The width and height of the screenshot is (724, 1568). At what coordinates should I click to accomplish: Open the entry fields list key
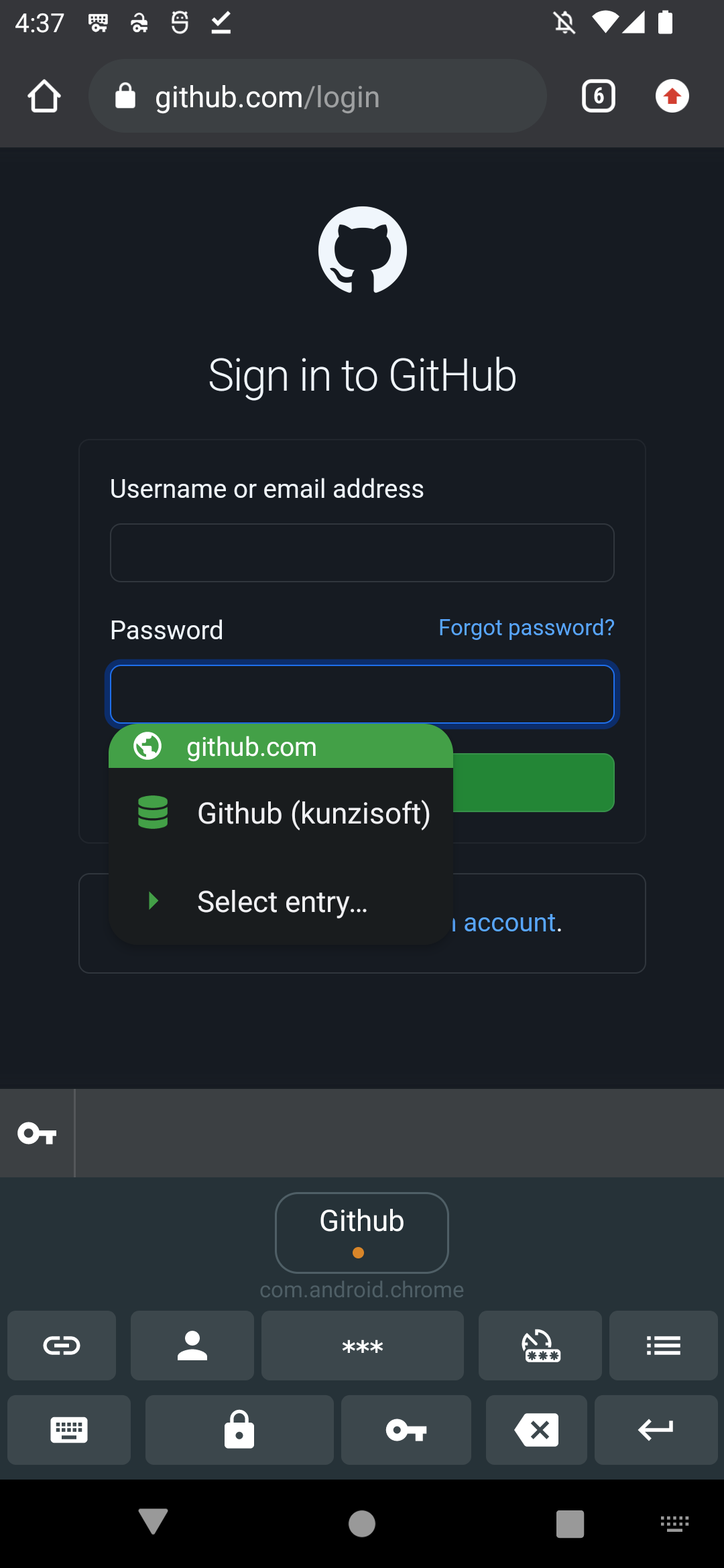[x=664, y=1346]
